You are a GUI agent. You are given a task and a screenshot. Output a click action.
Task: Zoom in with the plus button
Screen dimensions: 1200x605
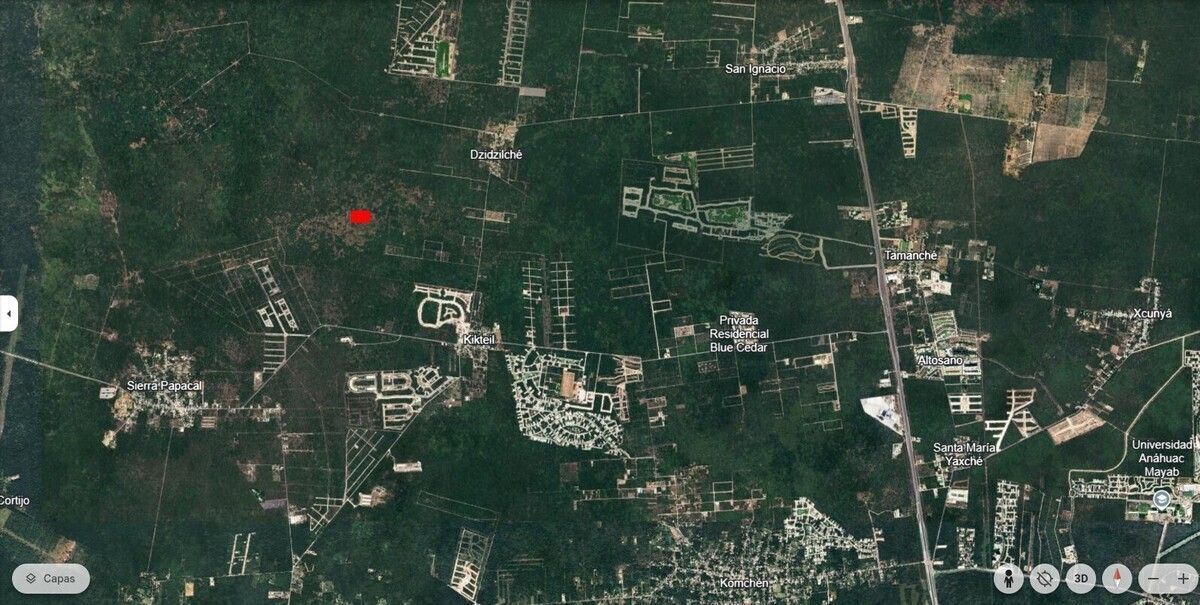tap(1183, 579)
